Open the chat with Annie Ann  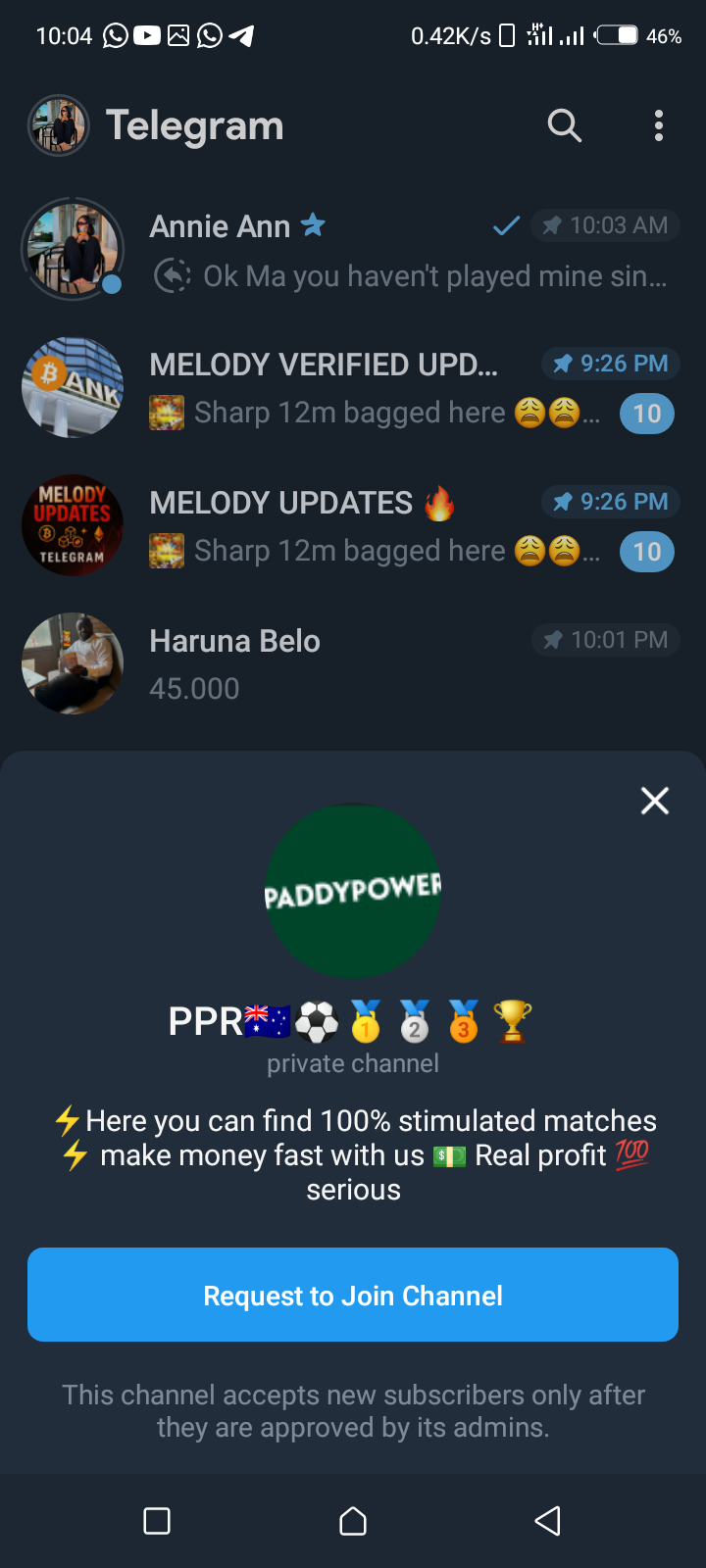point(392,251)
